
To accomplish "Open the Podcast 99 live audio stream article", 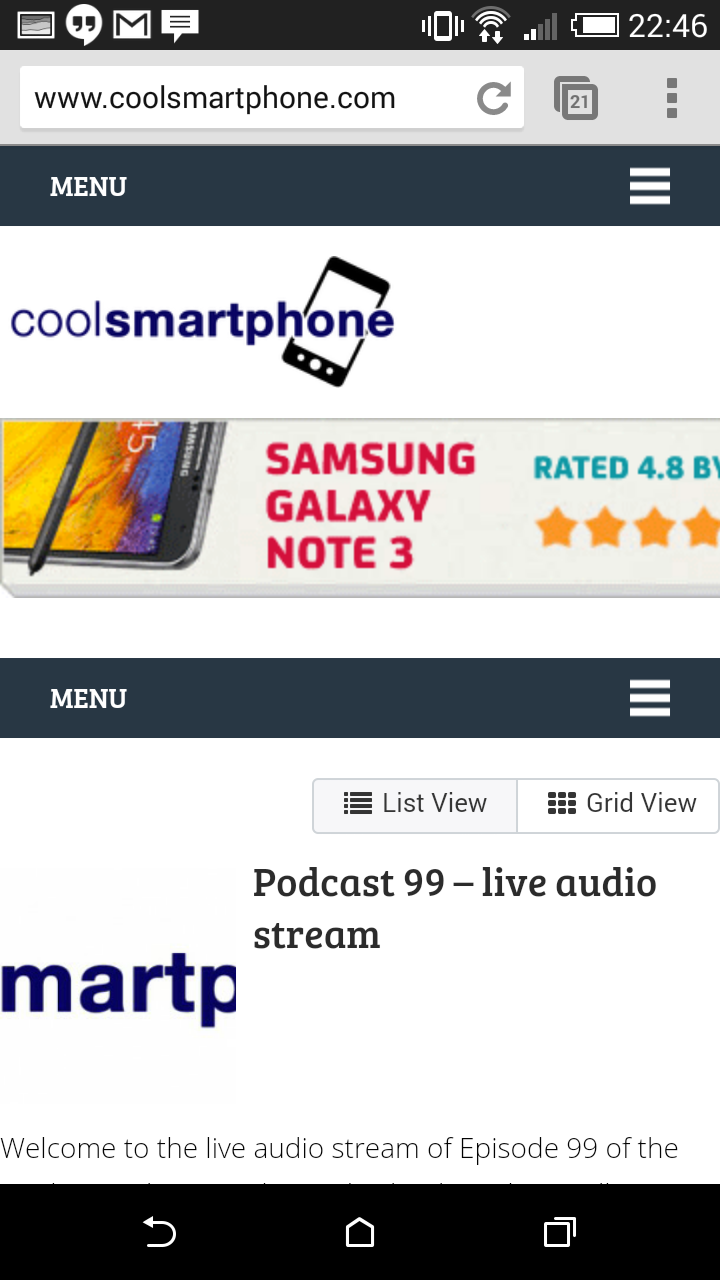I will [455, 908].
